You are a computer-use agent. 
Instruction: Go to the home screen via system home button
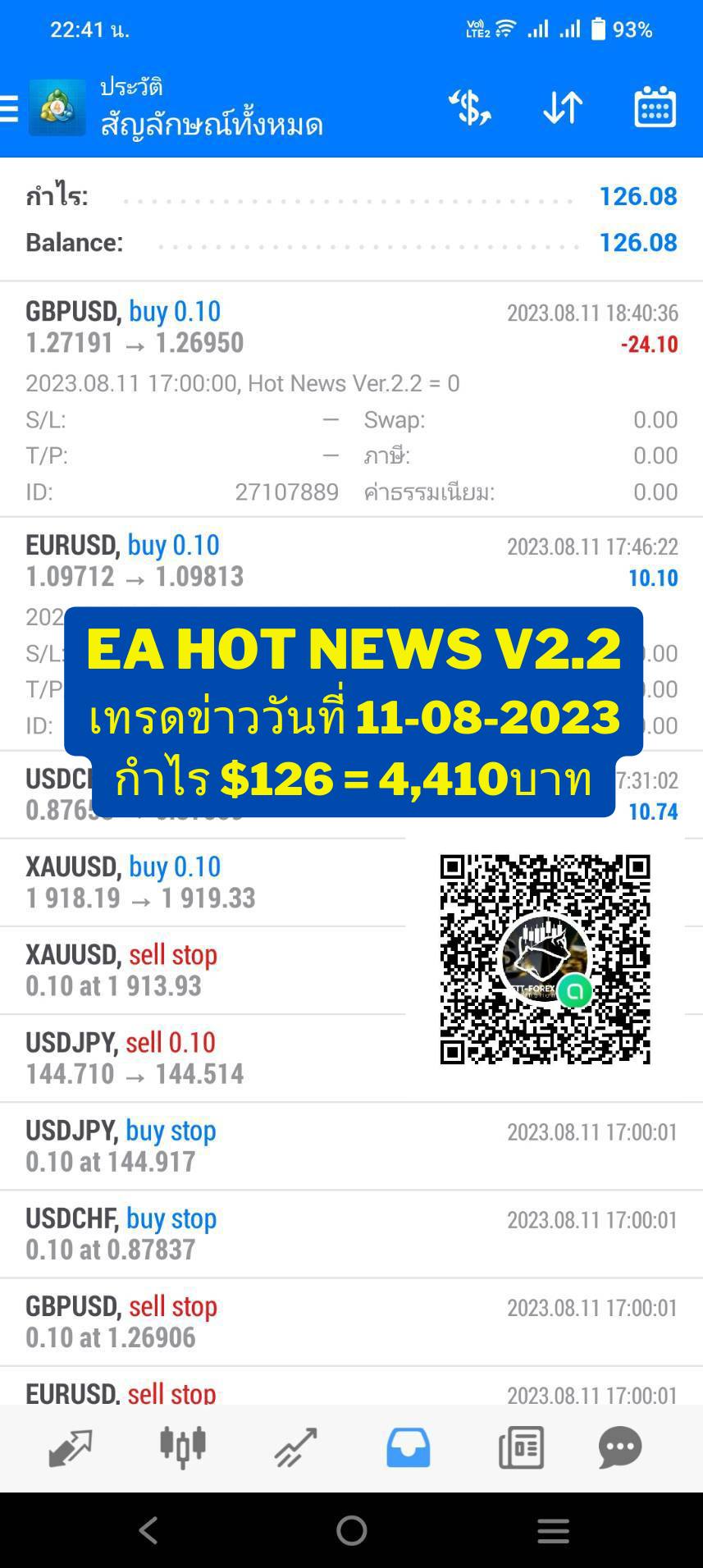[351, 1530]
